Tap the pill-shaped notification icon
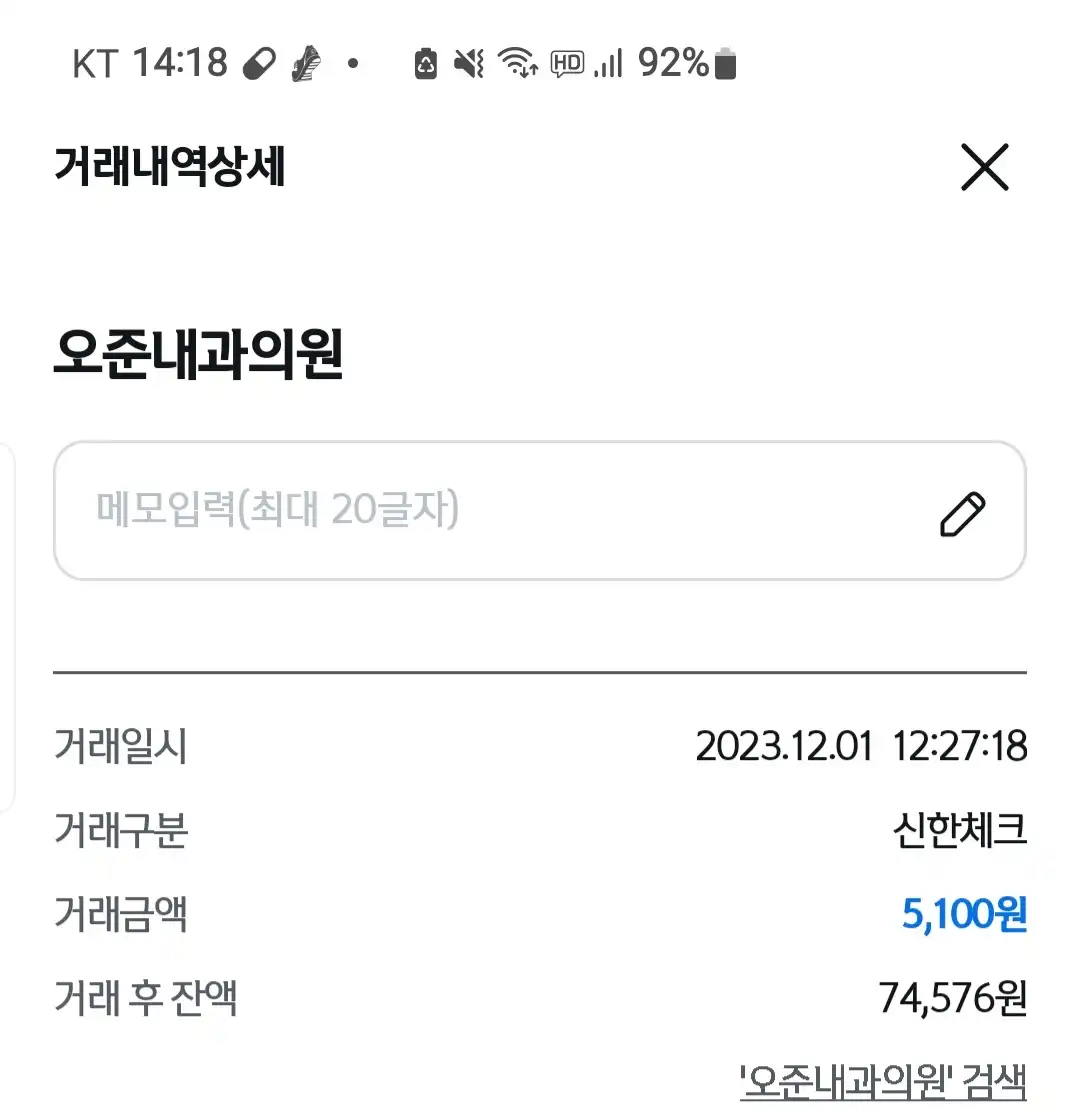The height and width of the screenshot is (1115, 1080). coord(259,63)
